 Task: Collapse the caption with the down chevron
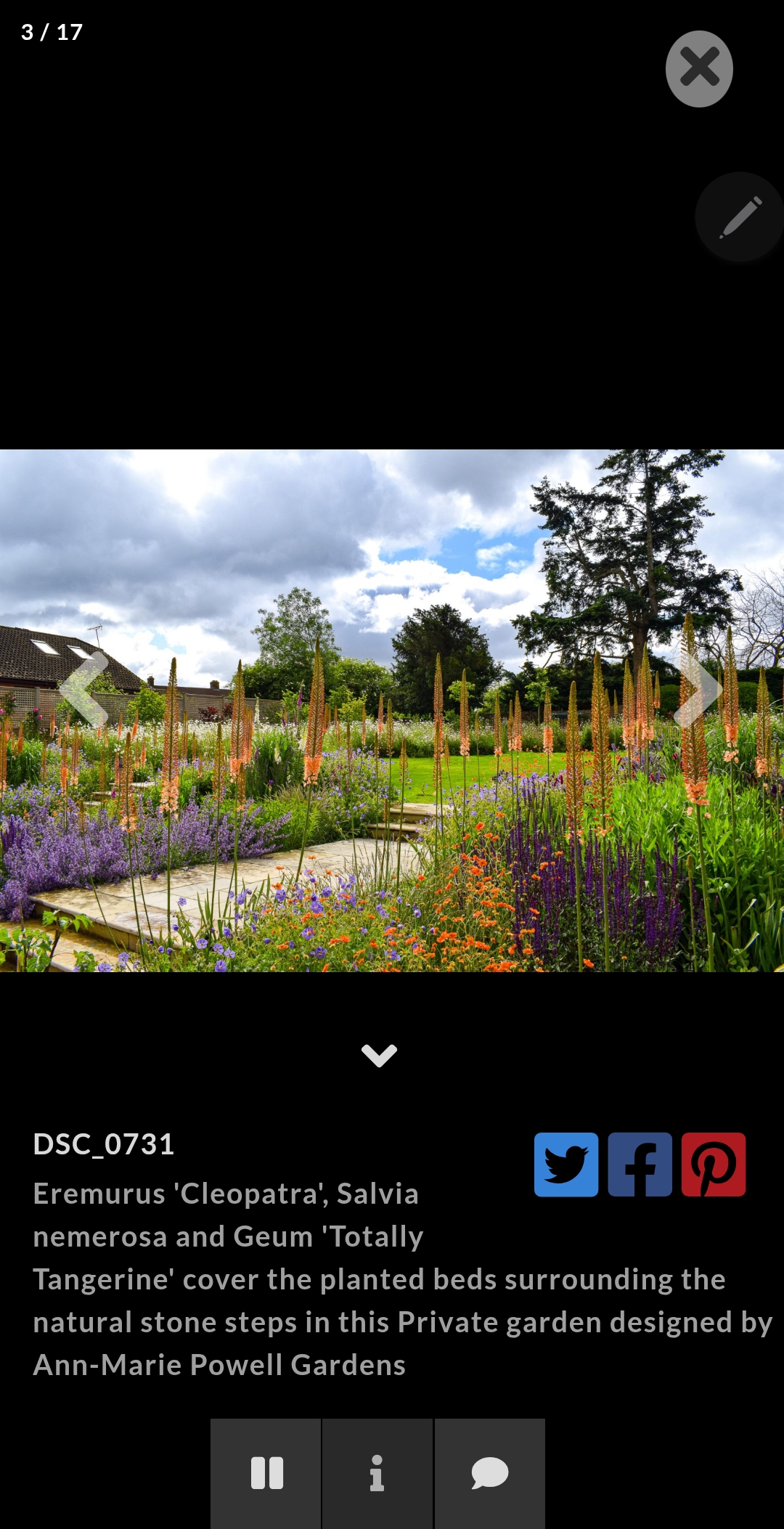coord(379,1055)
